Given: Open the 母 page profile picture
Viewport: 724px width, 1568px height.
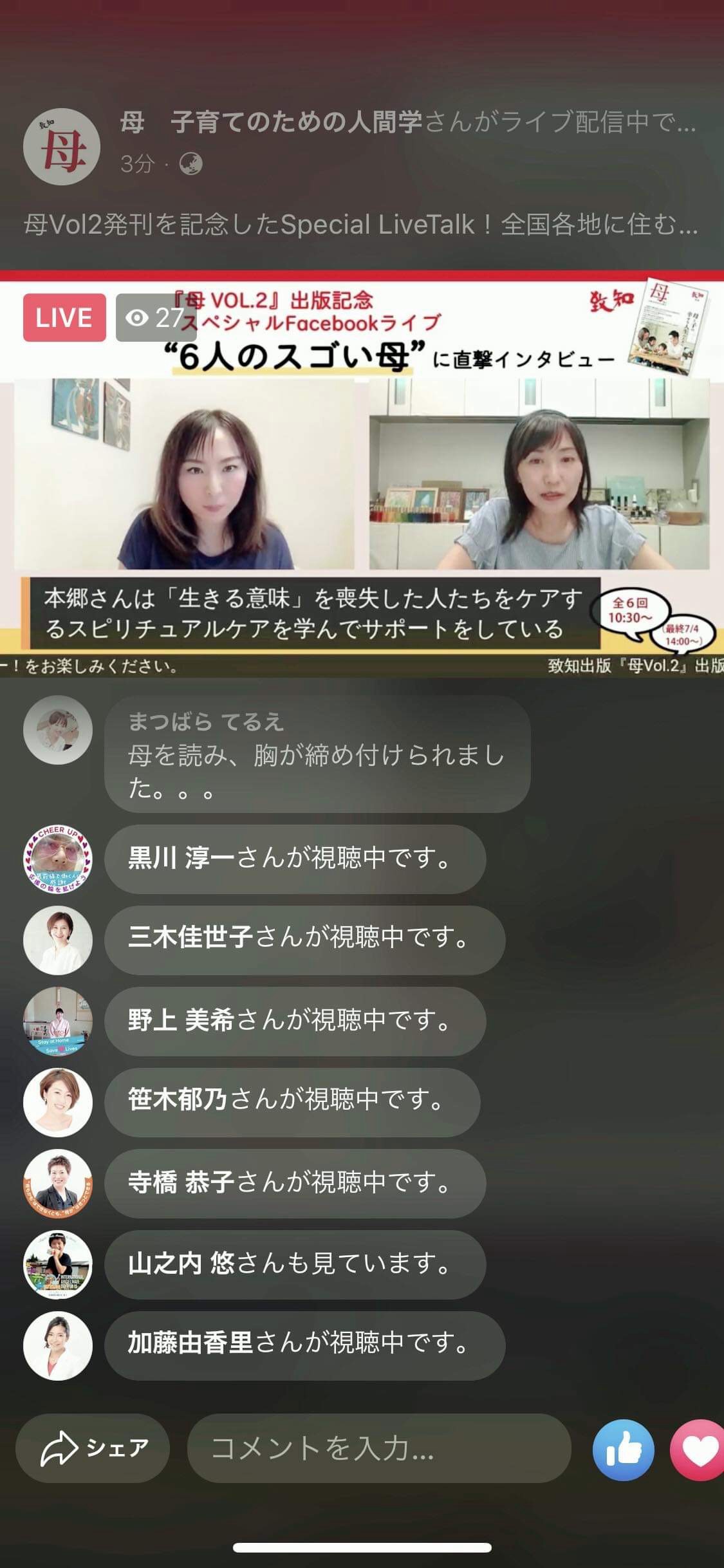Looking at the screenshot, I should [x=61, y=147].
